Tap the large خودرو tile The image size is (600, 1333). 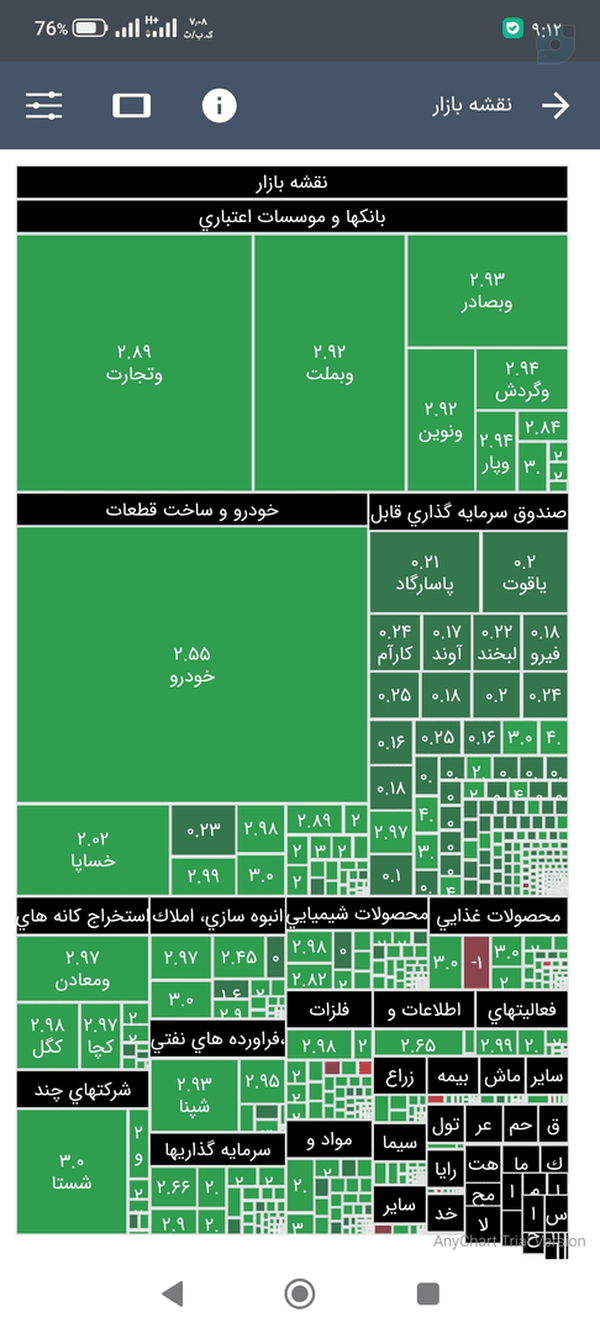tap(192, 665)
